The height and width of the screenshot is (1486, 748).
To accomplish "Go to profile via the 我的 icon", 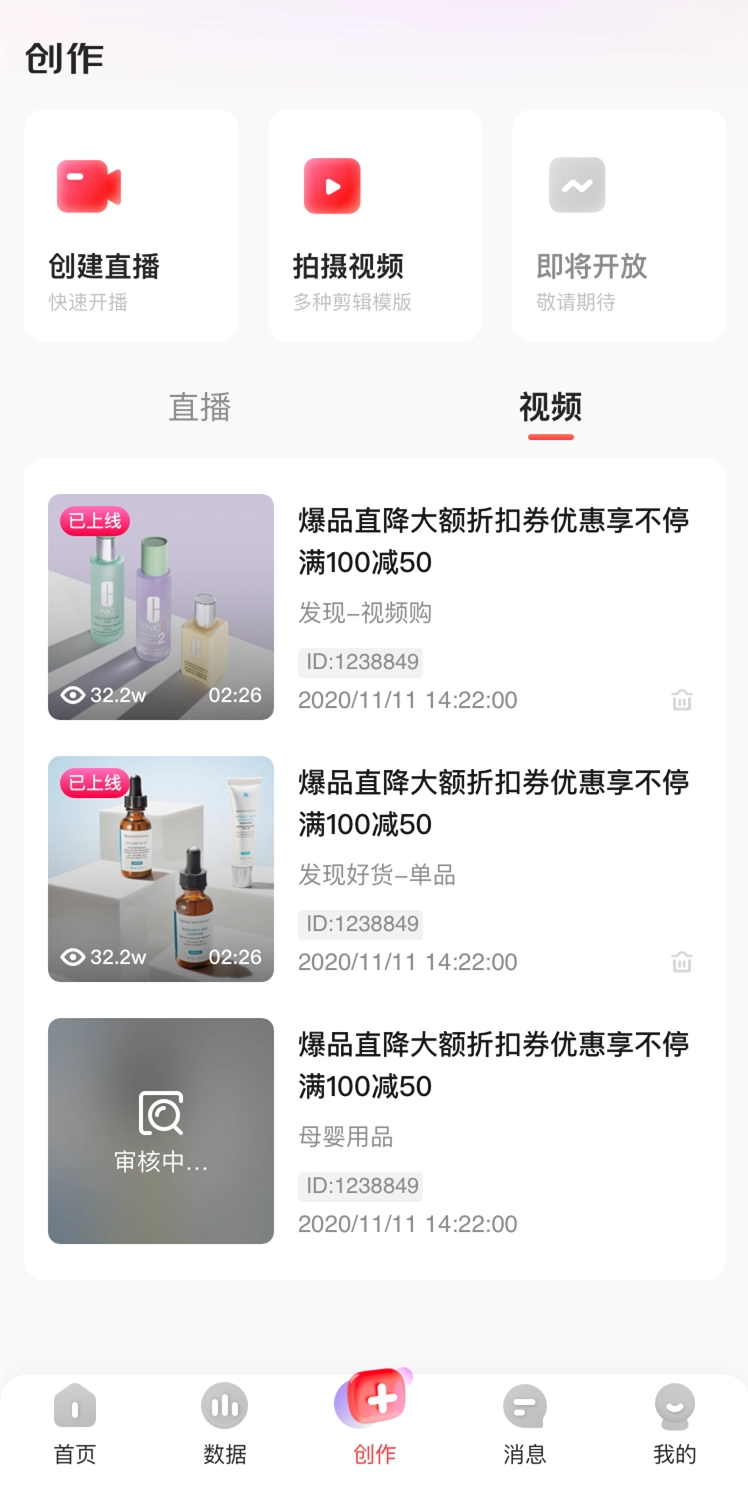I will point(674,1405).
